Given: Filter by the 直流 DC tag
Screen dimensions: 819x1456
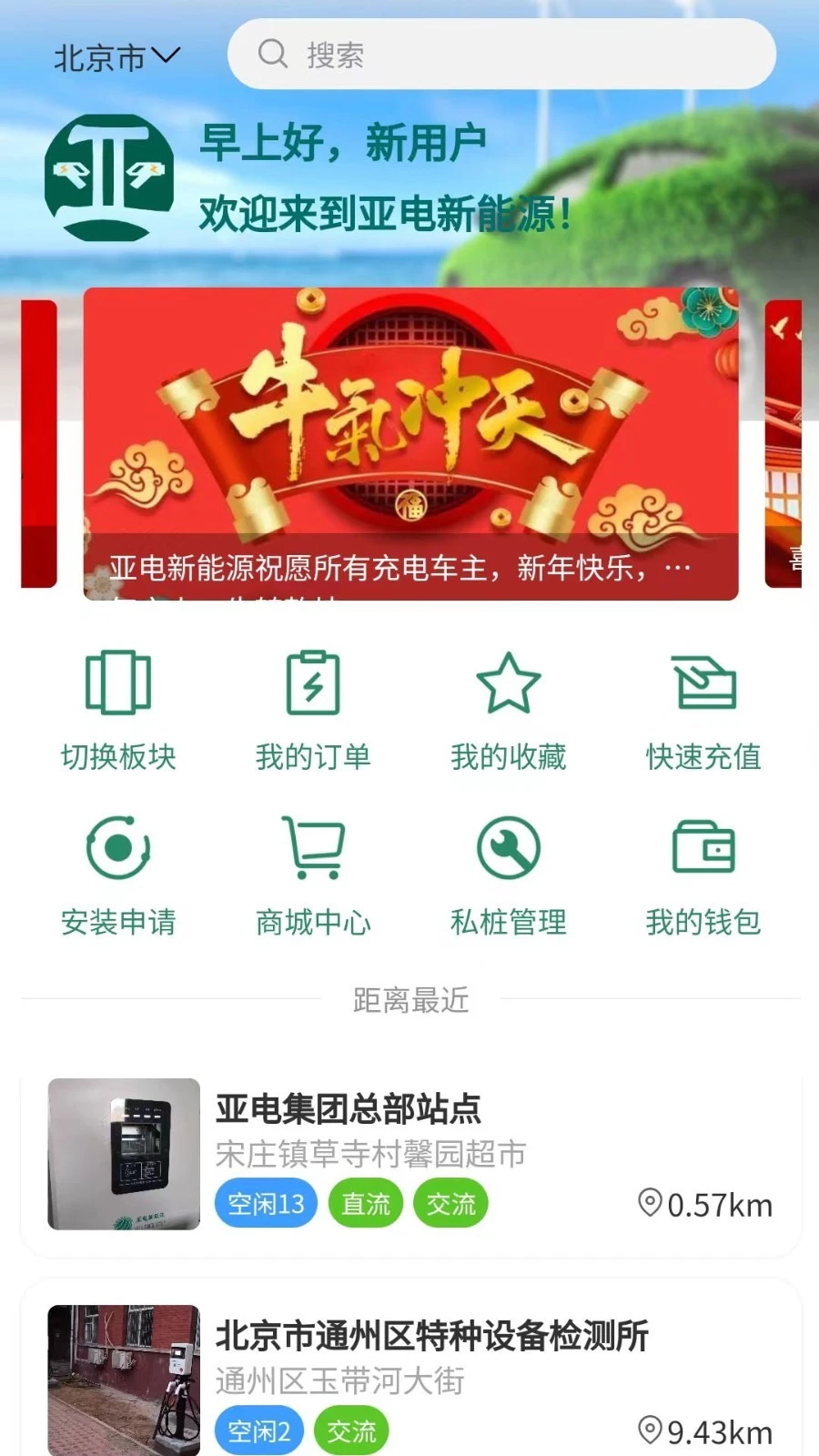Looking at the screenshot, I should coord(365,1203).
